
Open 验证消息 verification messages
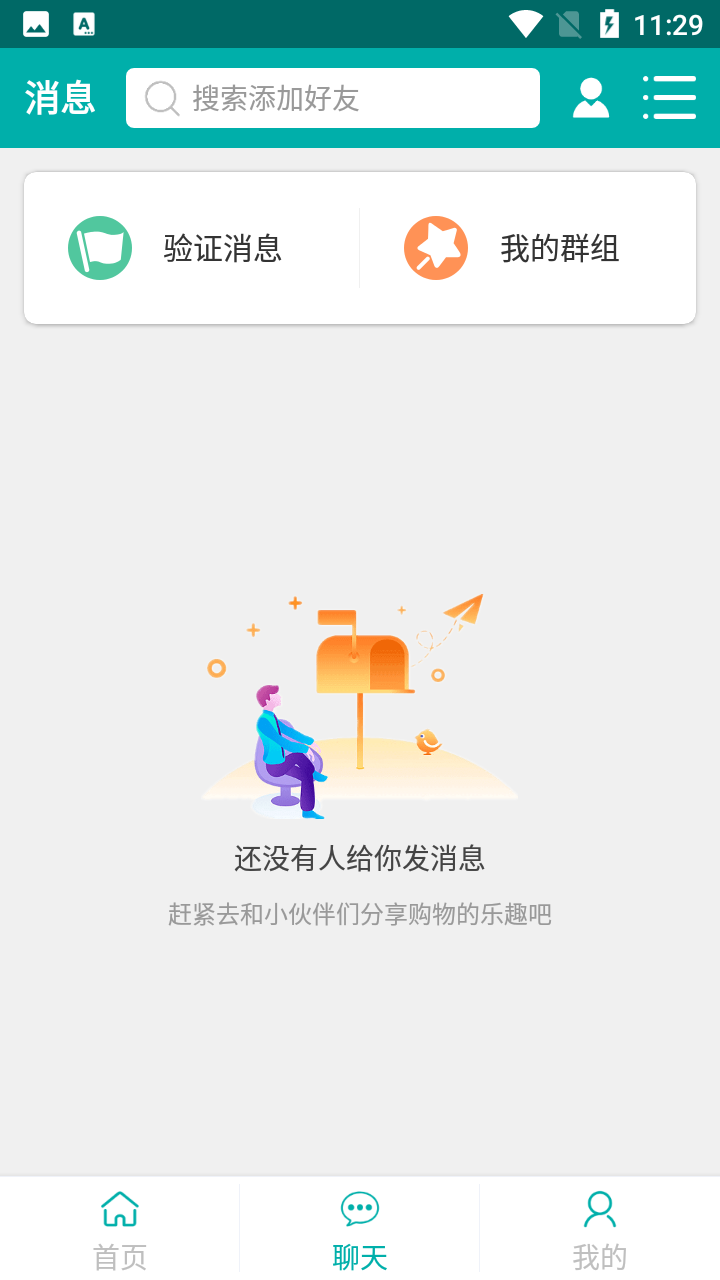[192, 248]
